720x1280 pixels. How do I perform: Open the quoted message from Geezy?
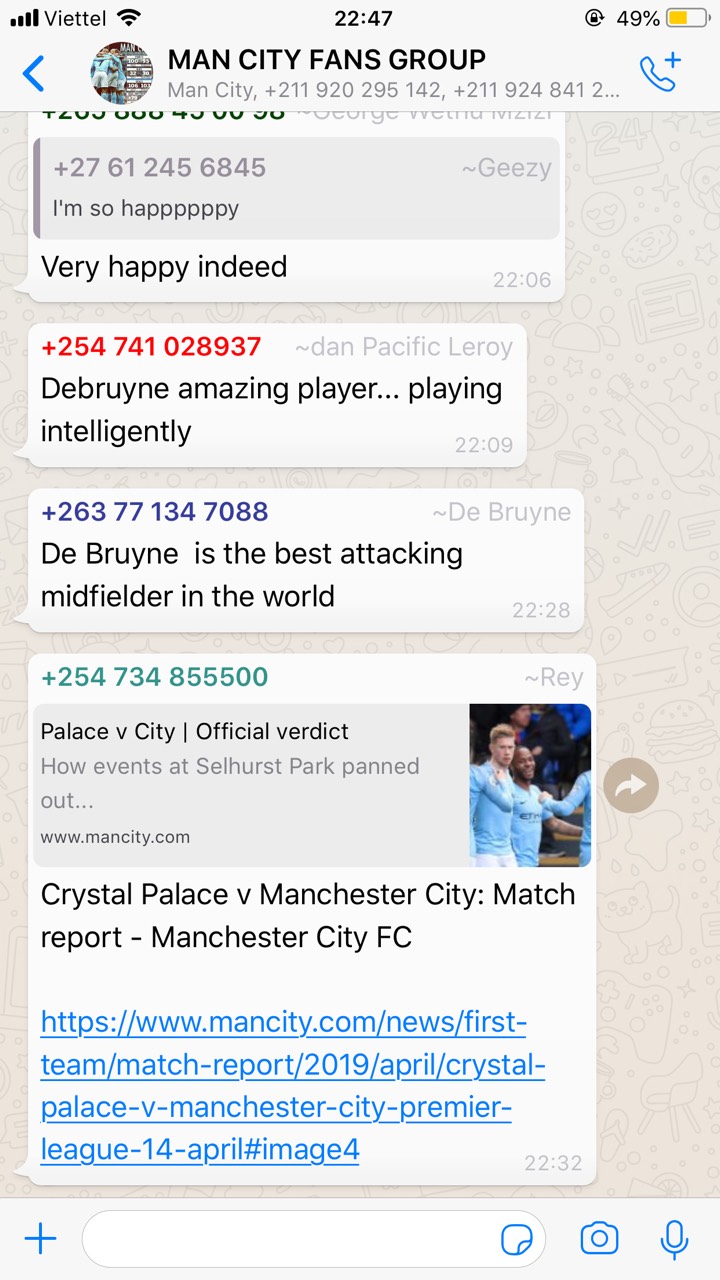(297, 188)
